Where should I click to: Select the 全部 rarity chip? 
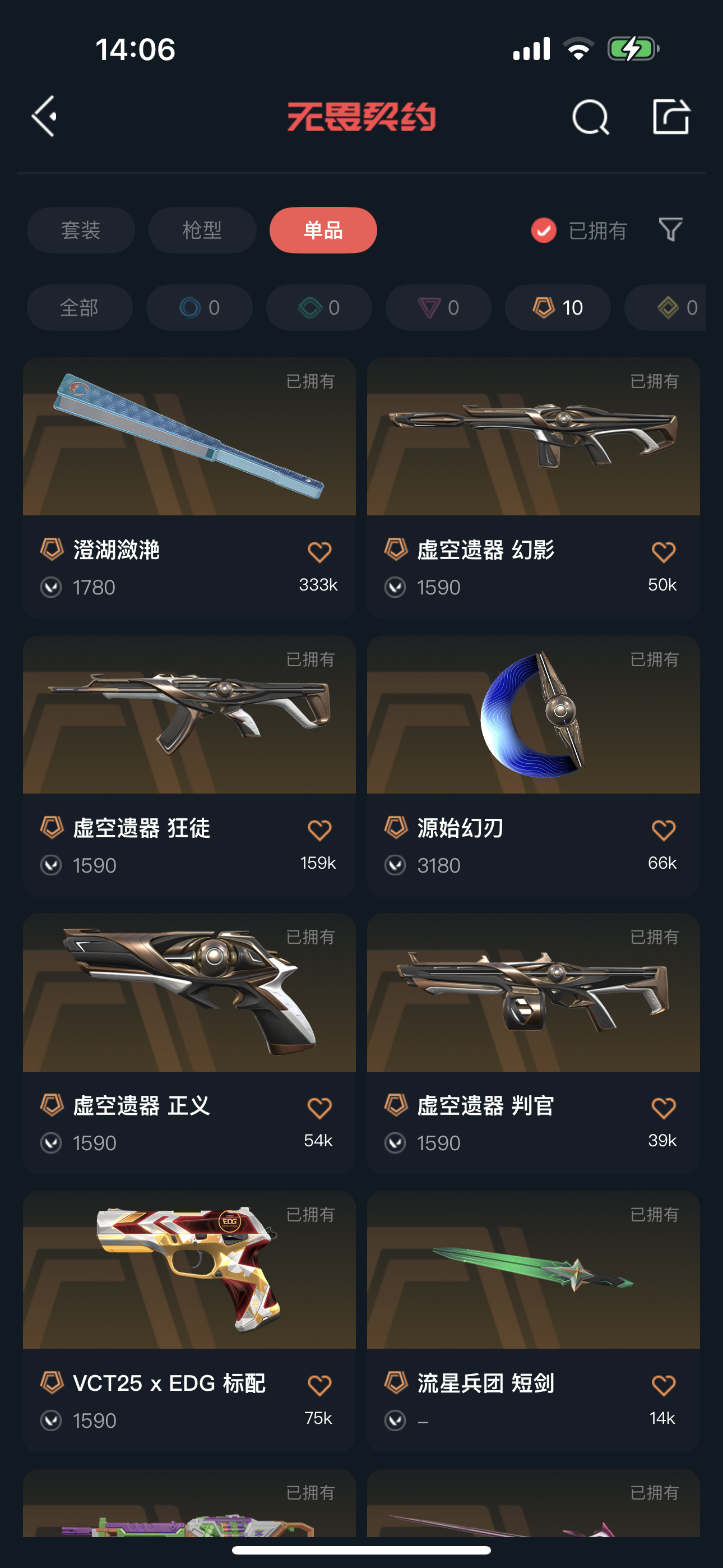tap(79, 307)
